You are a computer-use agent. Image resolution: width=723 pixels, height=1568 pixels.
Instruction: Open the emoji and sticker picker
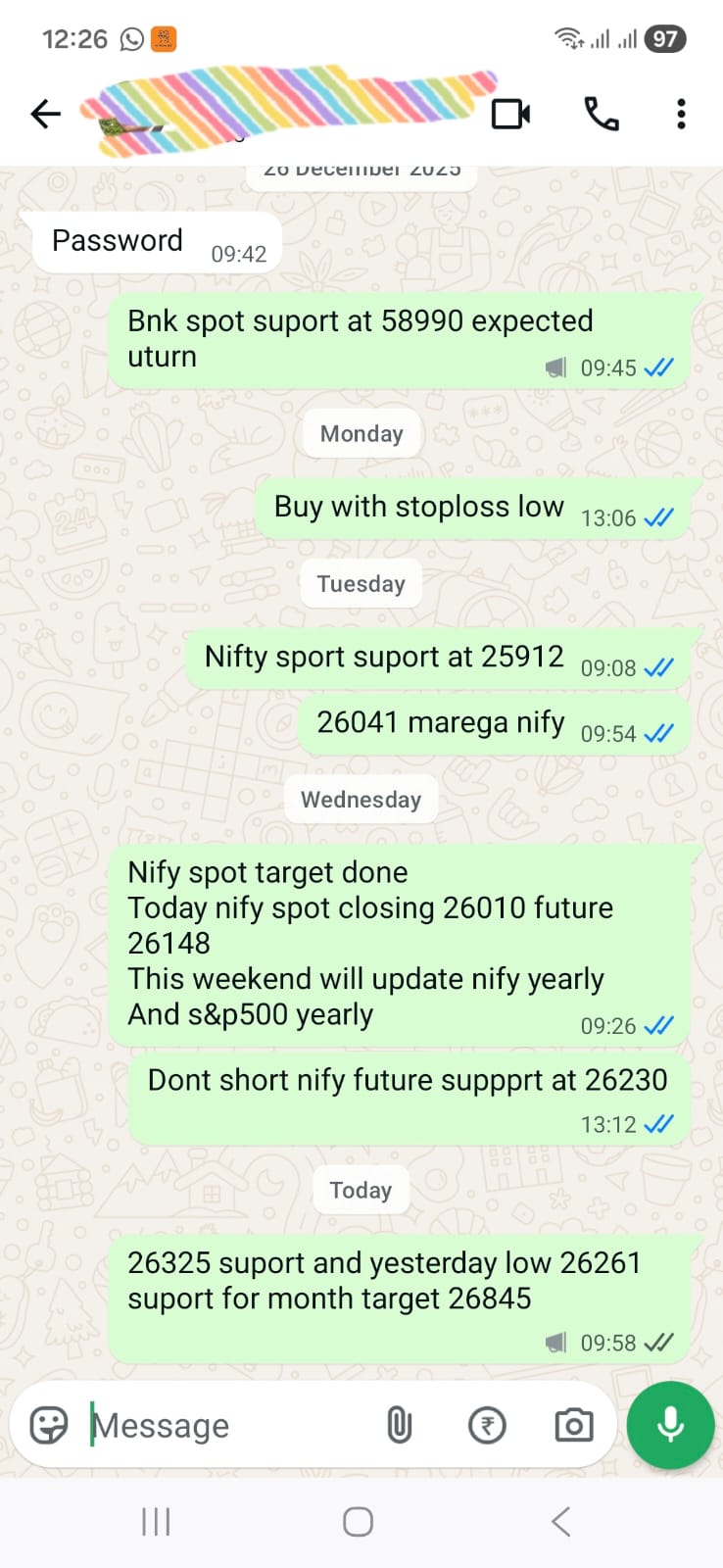click(x=49, y=1425)
